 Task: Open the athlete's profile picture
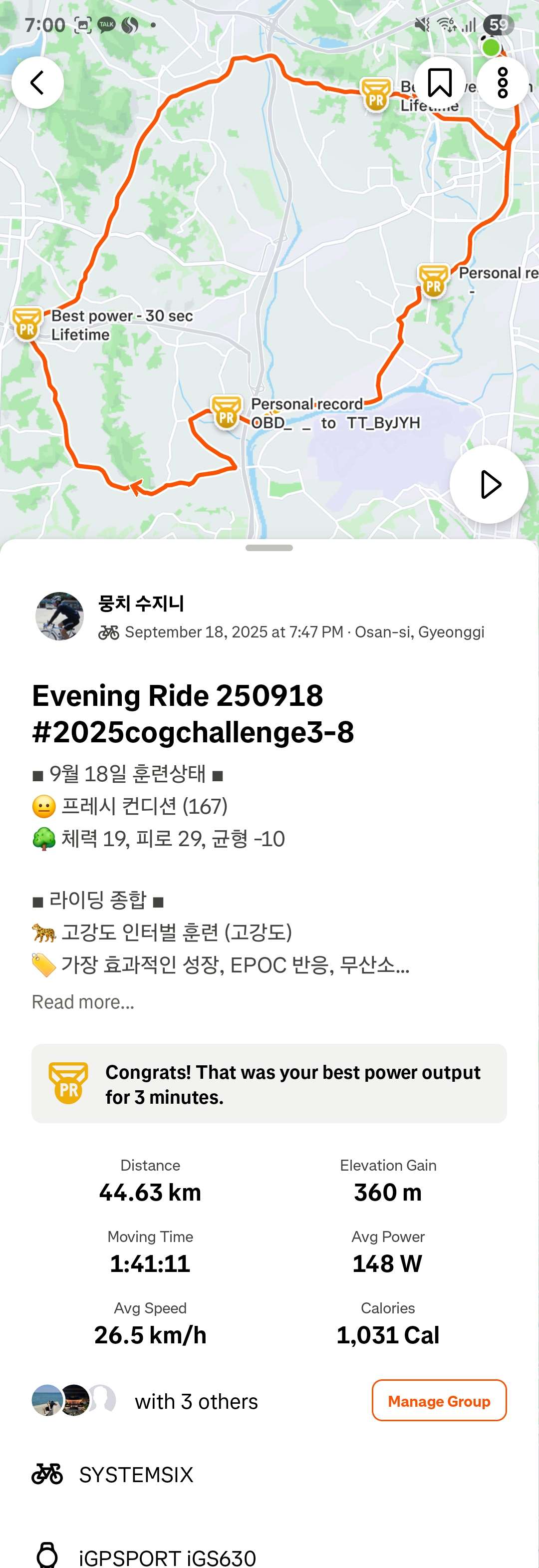click(x=59, y=616)
